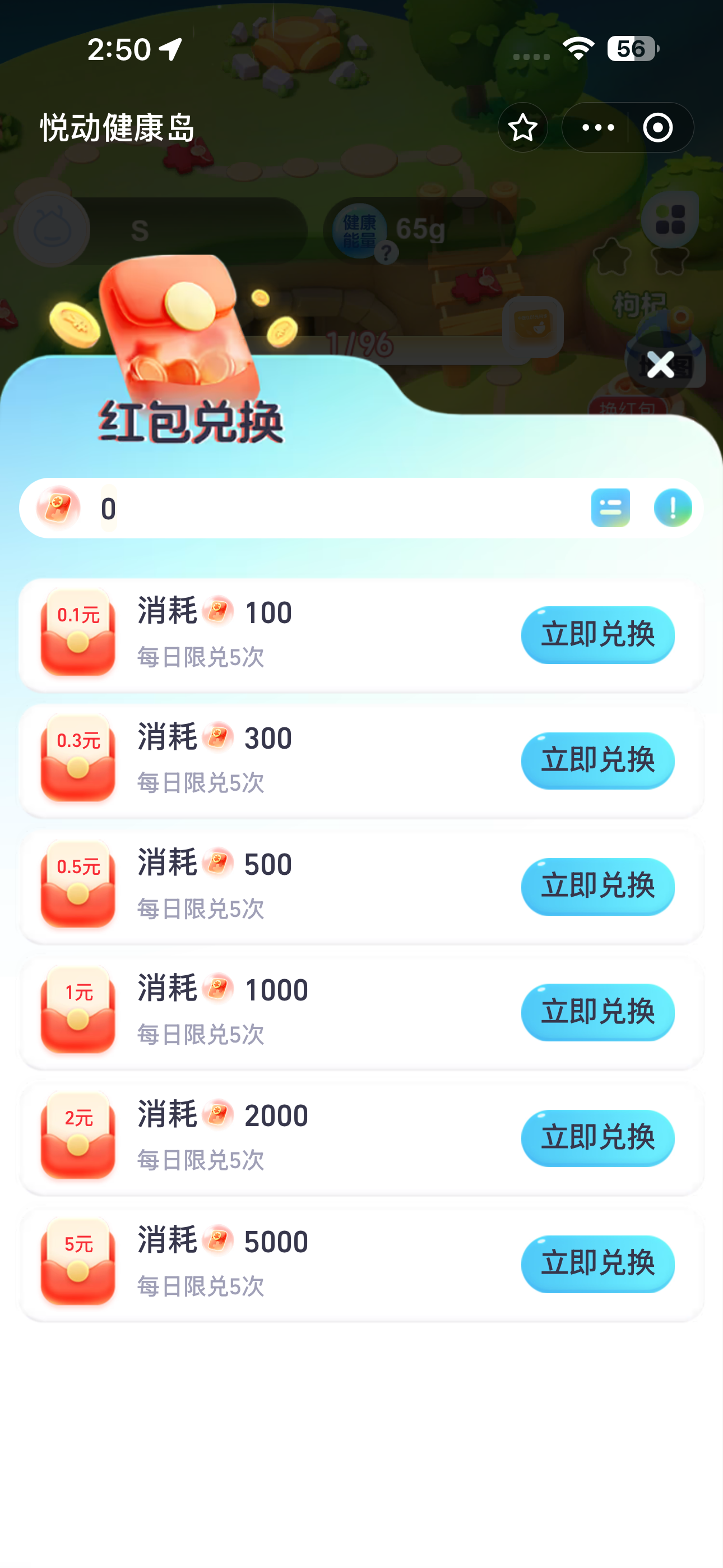Redeem the 2元 red packet

point(597,1138)
